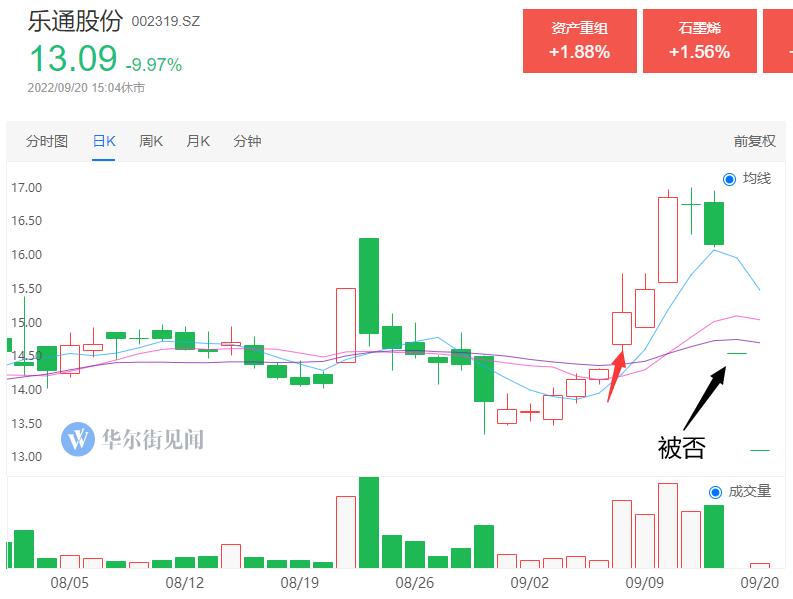This screenshot has height=599, width=793.
Task: Open the 前复权 adjustment option
Action: [x=754, y=141]
